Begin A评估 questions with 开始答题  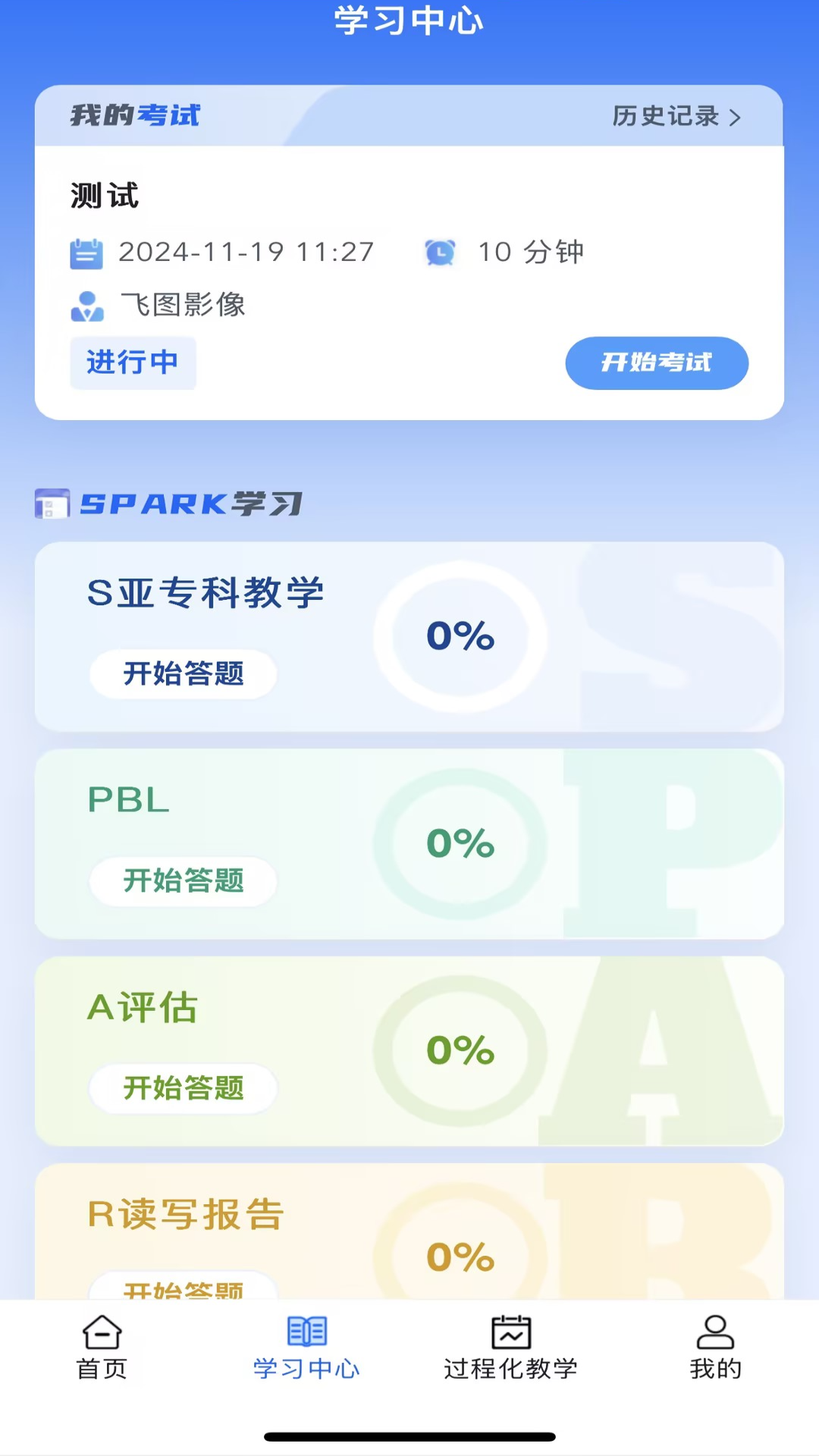click(x=183, y=1088)
